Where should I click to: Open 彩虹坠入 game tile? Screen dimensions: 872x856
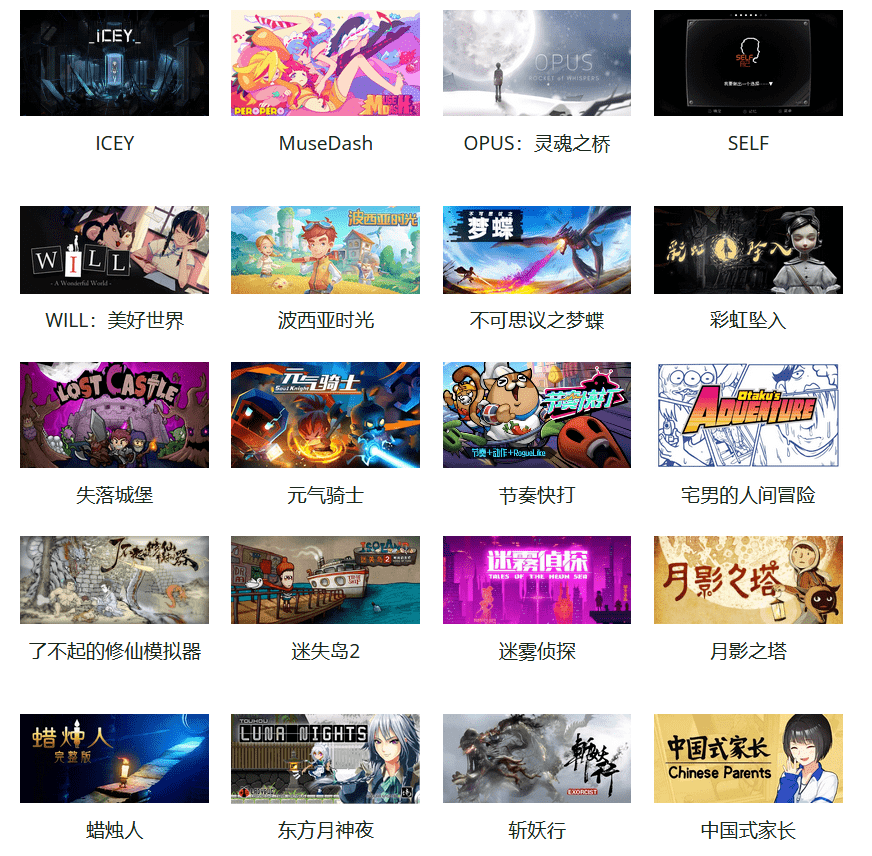748,250
